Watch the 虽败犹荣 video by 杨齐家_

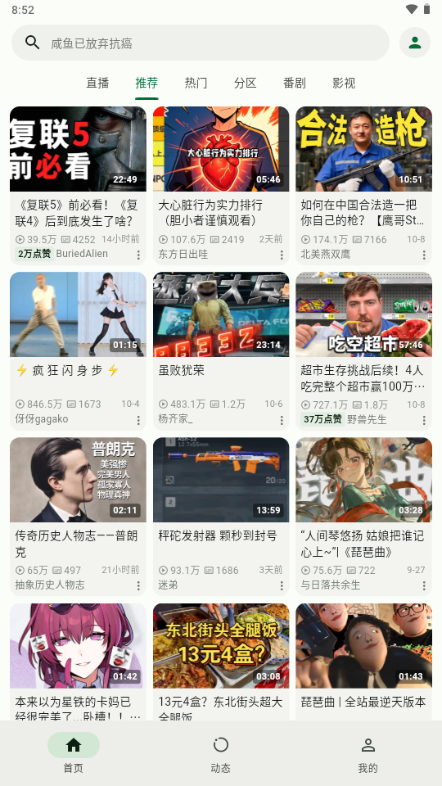(221, 351)
